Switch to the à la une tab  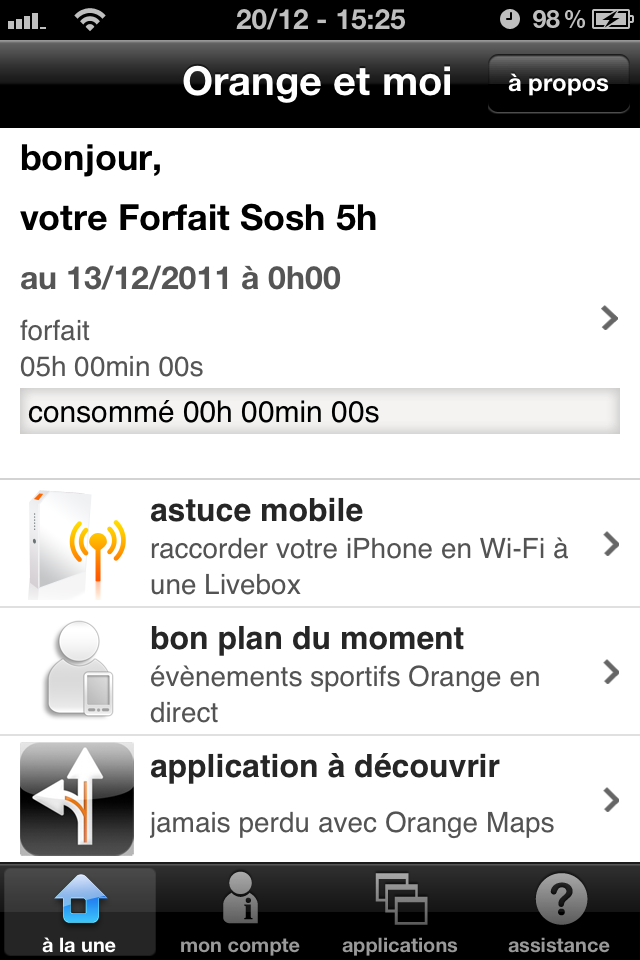pos(79,912)
